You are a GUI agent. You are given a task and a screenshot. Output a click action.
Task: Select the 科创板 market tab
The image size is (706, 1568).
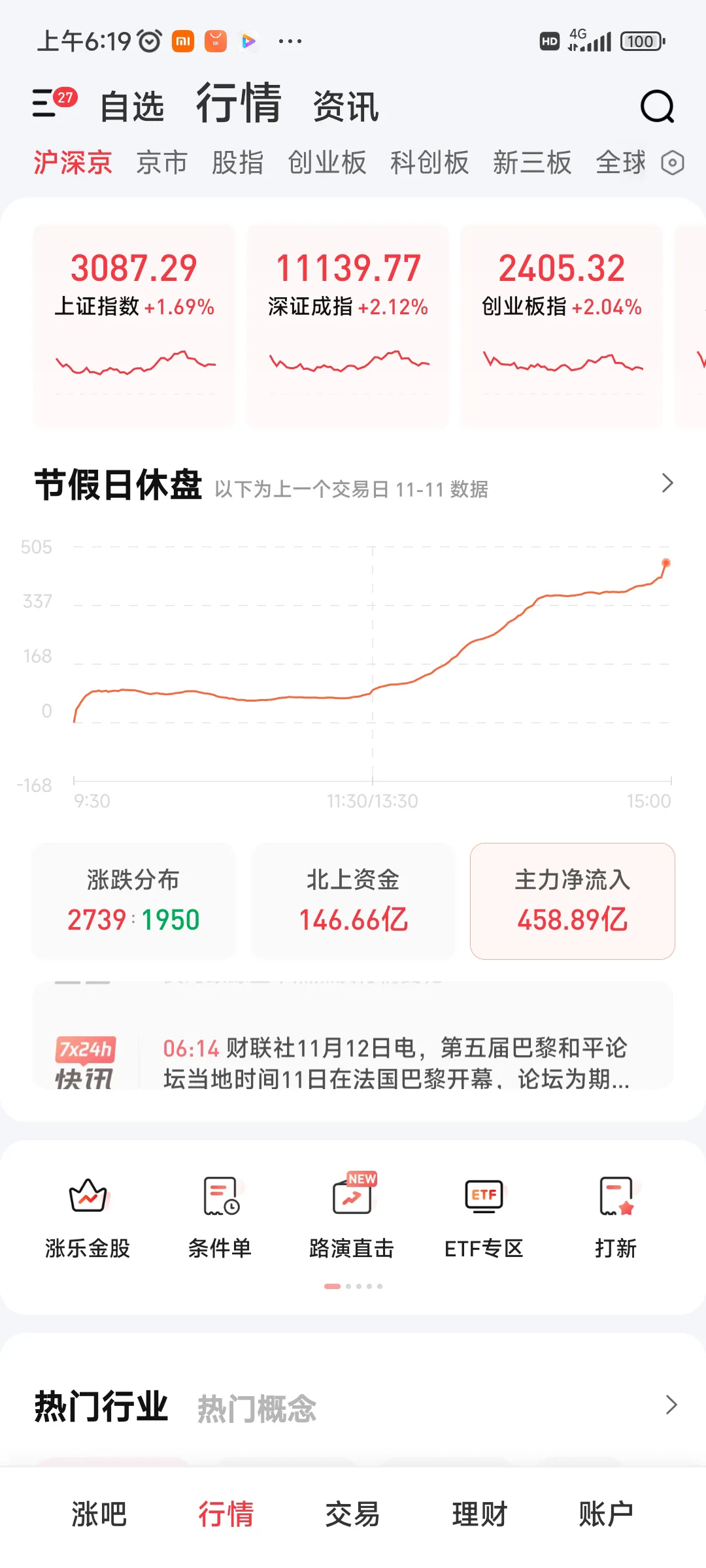pyautogui.click(x=429, y=163)
